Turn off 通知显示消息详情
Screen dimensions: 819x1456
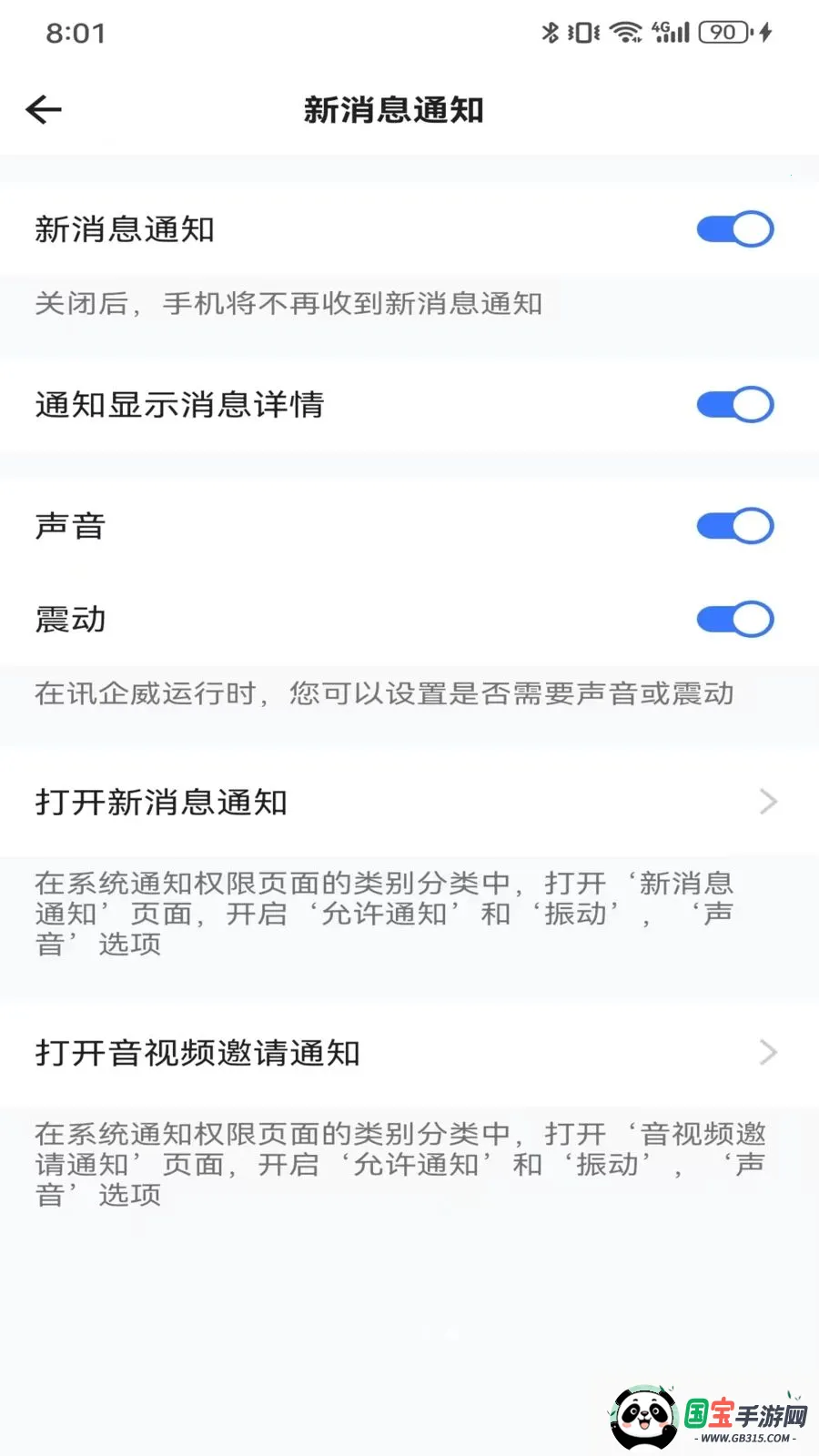[x=733, y=403]
